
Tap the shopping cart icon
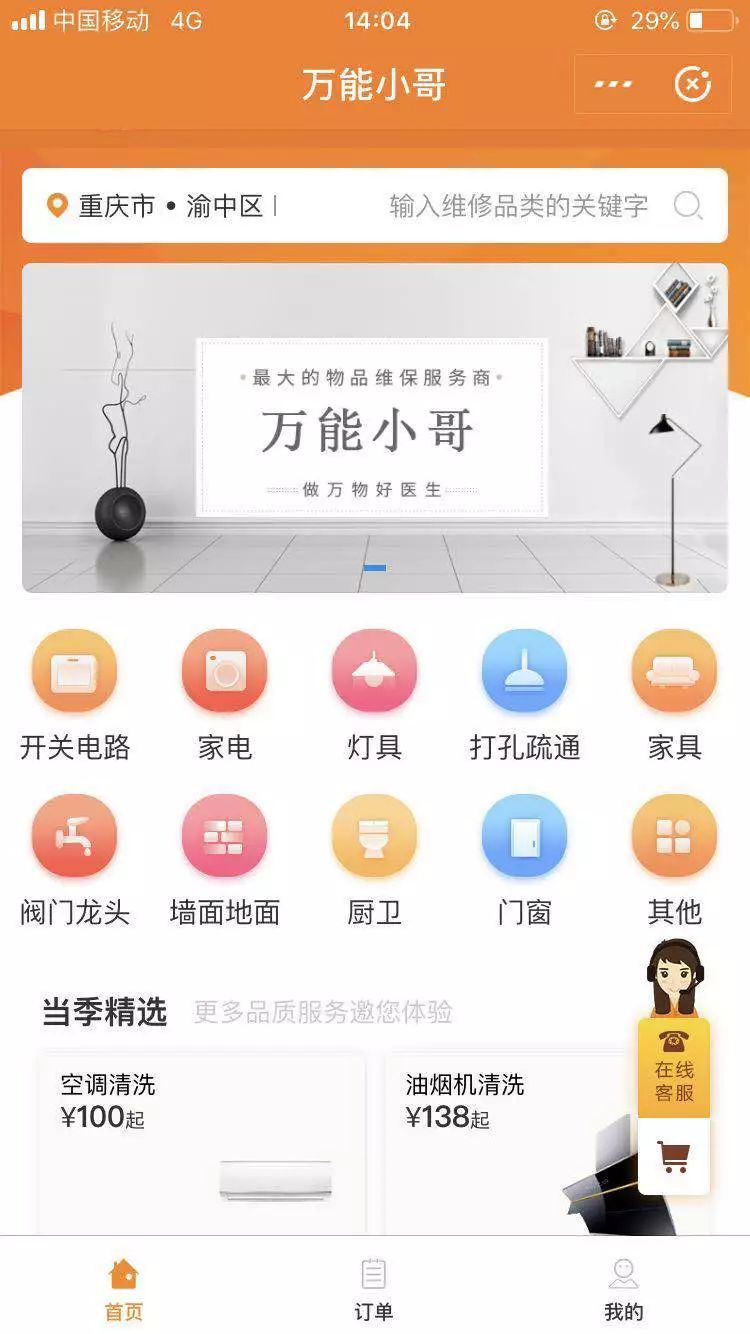675,1155
